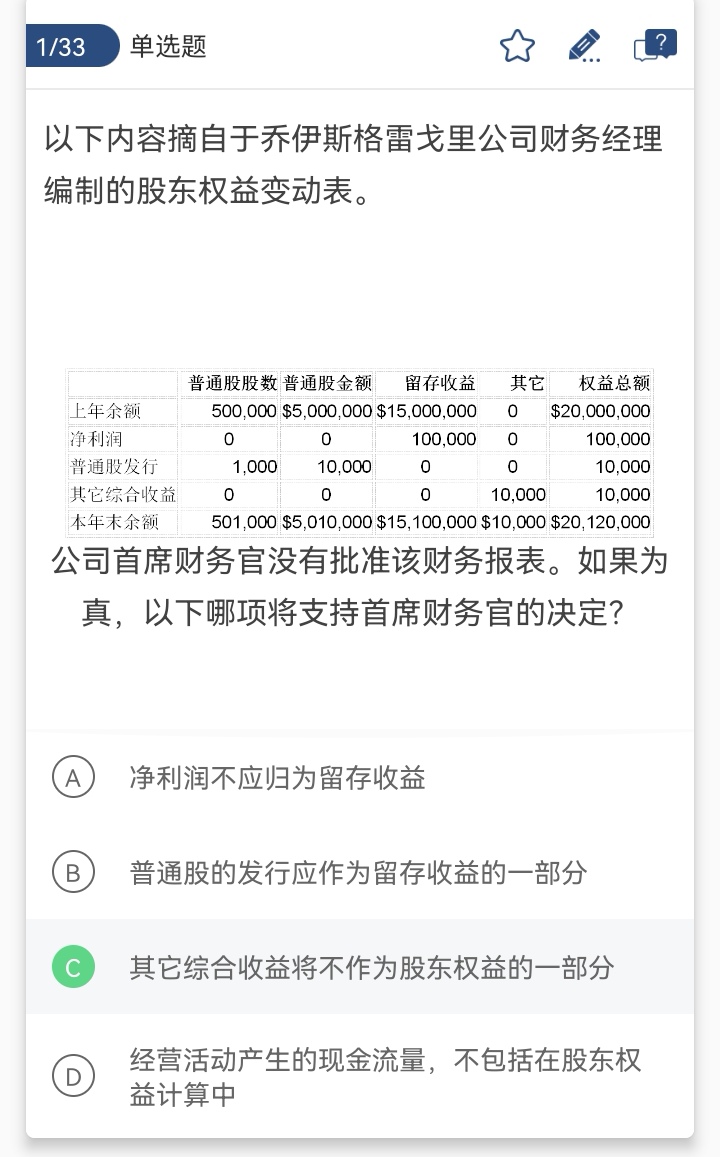The width and height of the screenshot is (720, 1157).
Task: Star this question as a favorite
Action: click(x=517, y=46)
